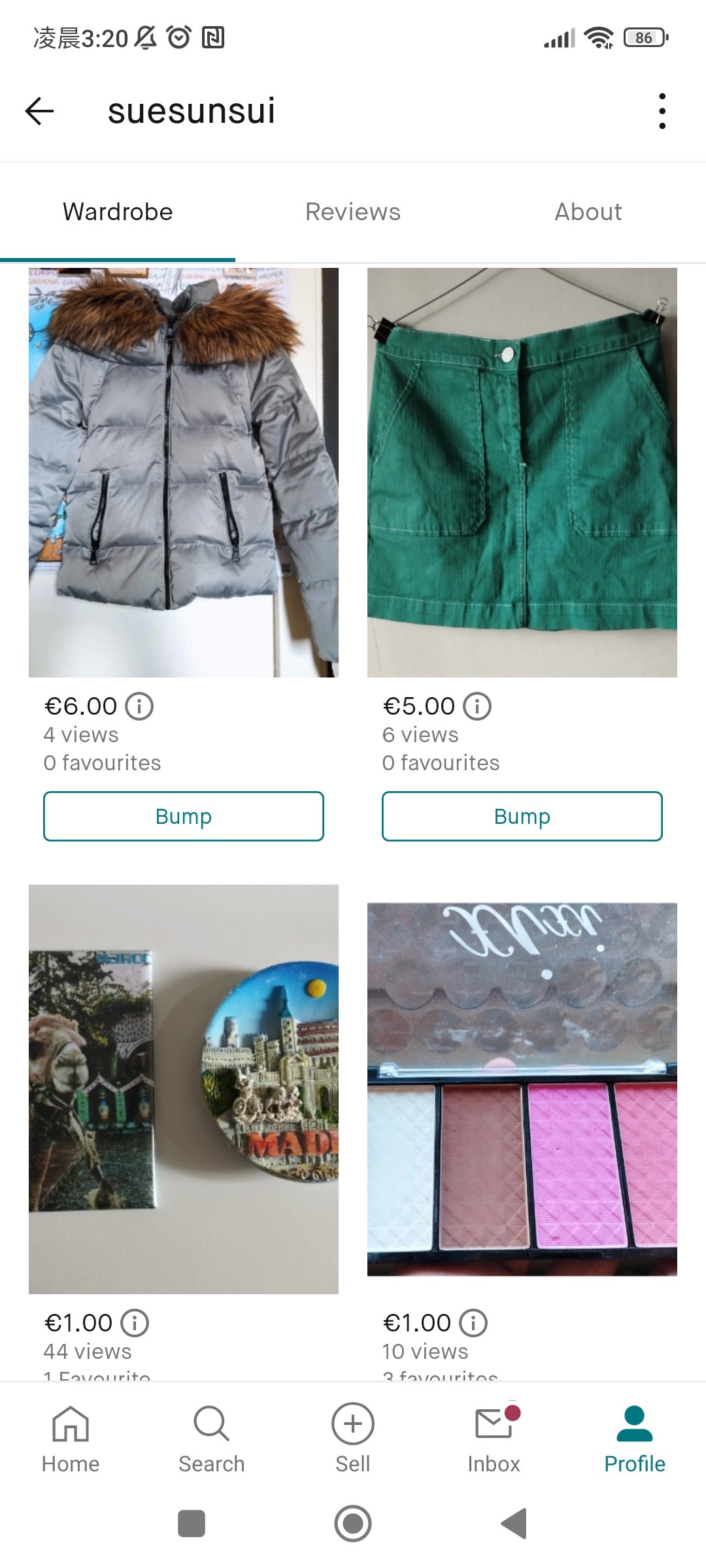
Task: Switch to the Reviews tab
Action: pyautogui.click(x=353, y=212)
